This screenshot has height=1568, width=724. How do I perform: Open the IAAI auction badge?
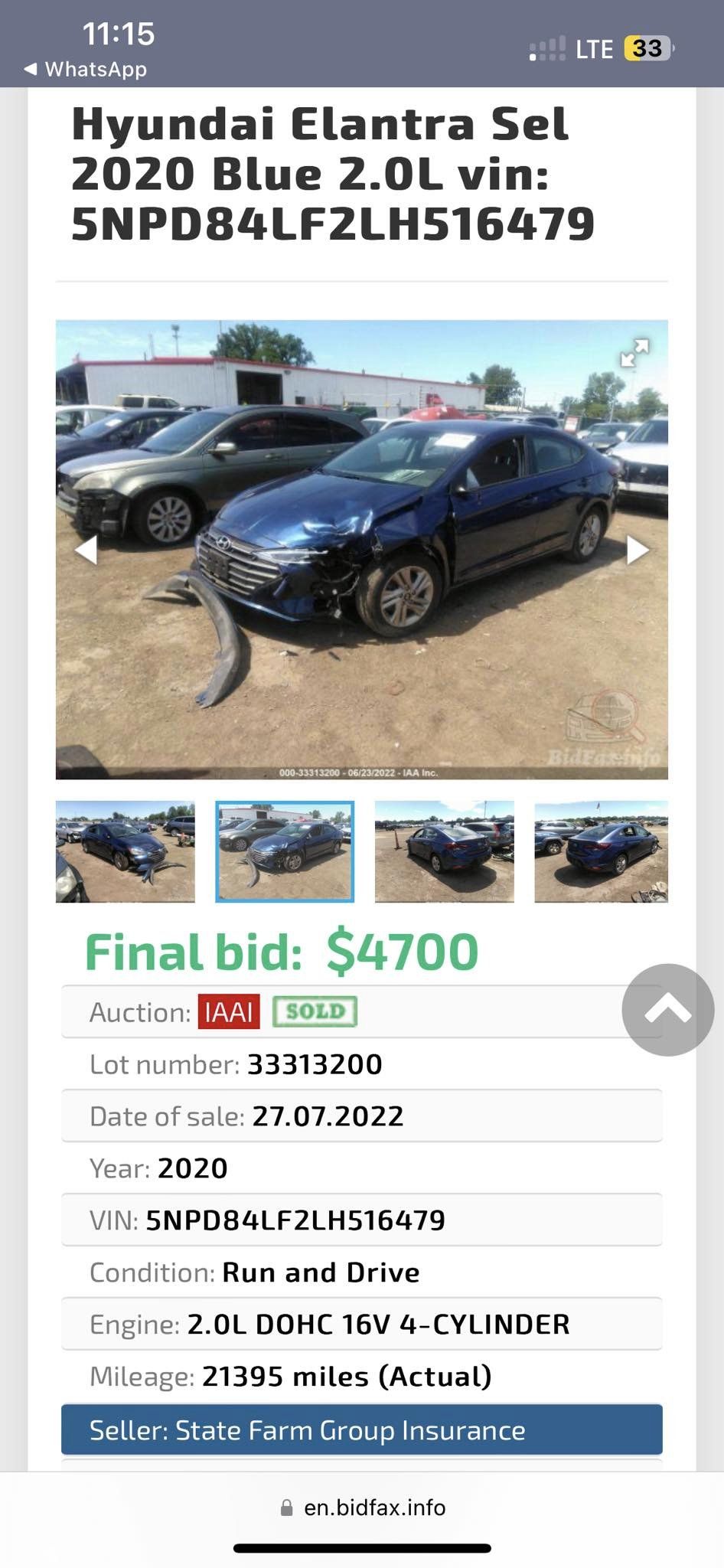point(229,1012)
